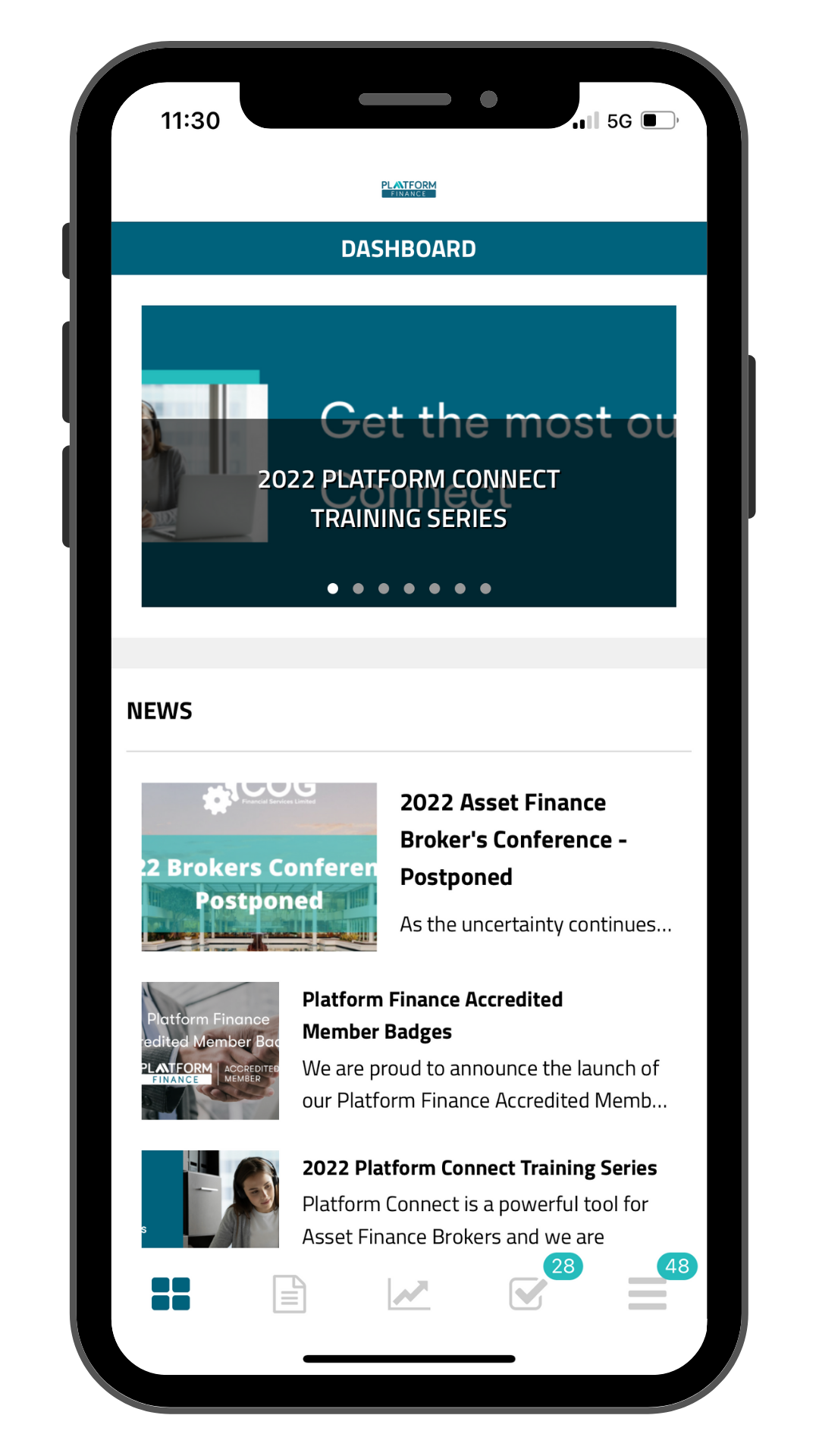Open the hamburger menu tab with 48 badge
The width and height of the screenshot is (819, 1456).
(647, 1294)
